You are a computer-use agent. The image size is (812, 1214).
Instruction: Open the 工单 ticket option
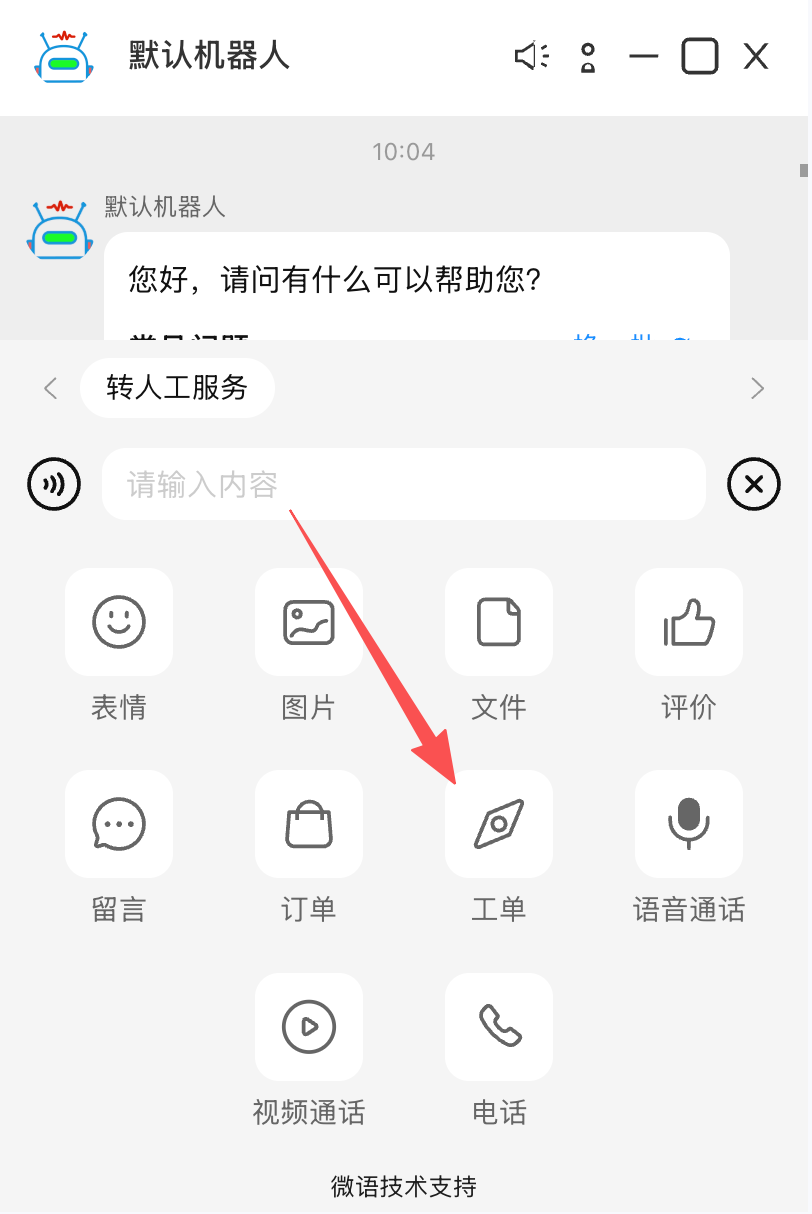(x=499, y=824)
